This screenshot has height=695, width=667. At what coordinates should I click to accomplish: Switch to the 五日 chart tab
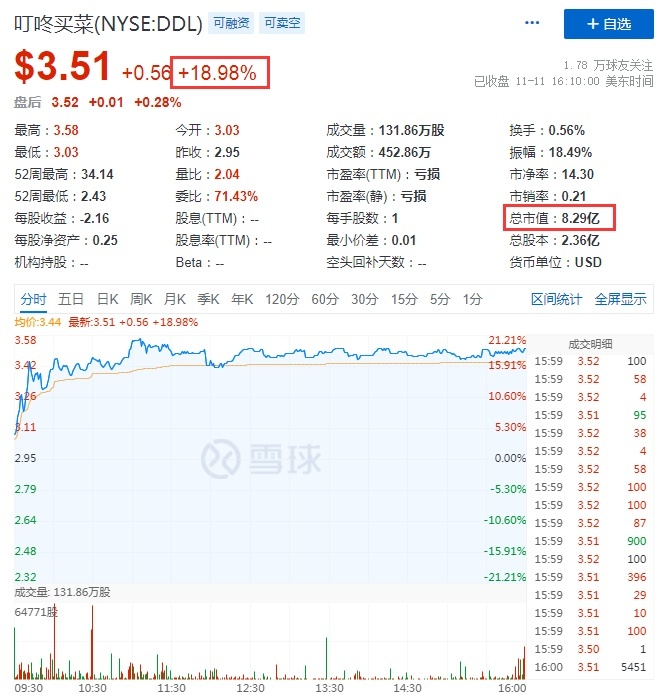click(x=71, y=299)
